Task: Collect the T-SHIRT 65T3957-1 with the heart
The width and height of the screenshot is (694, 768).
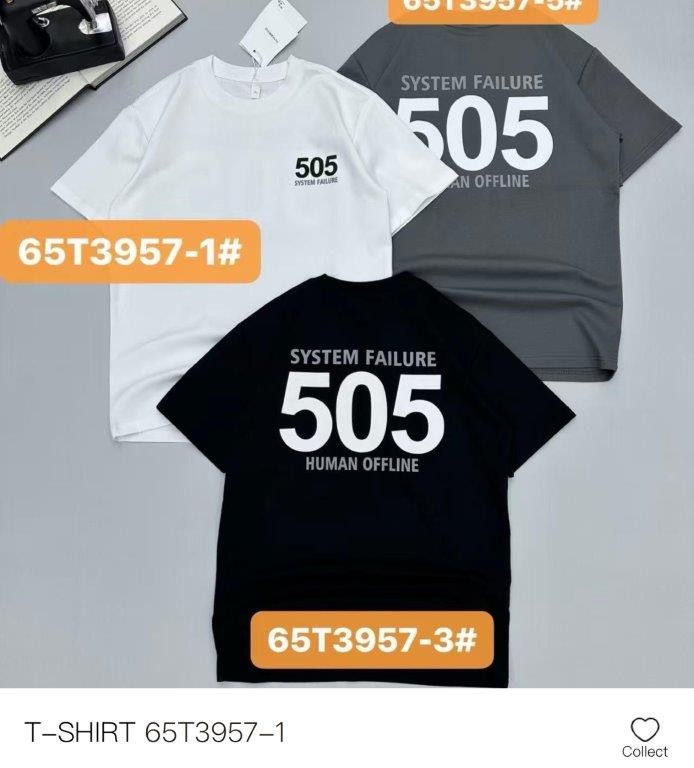Action: tap(645, 731)
